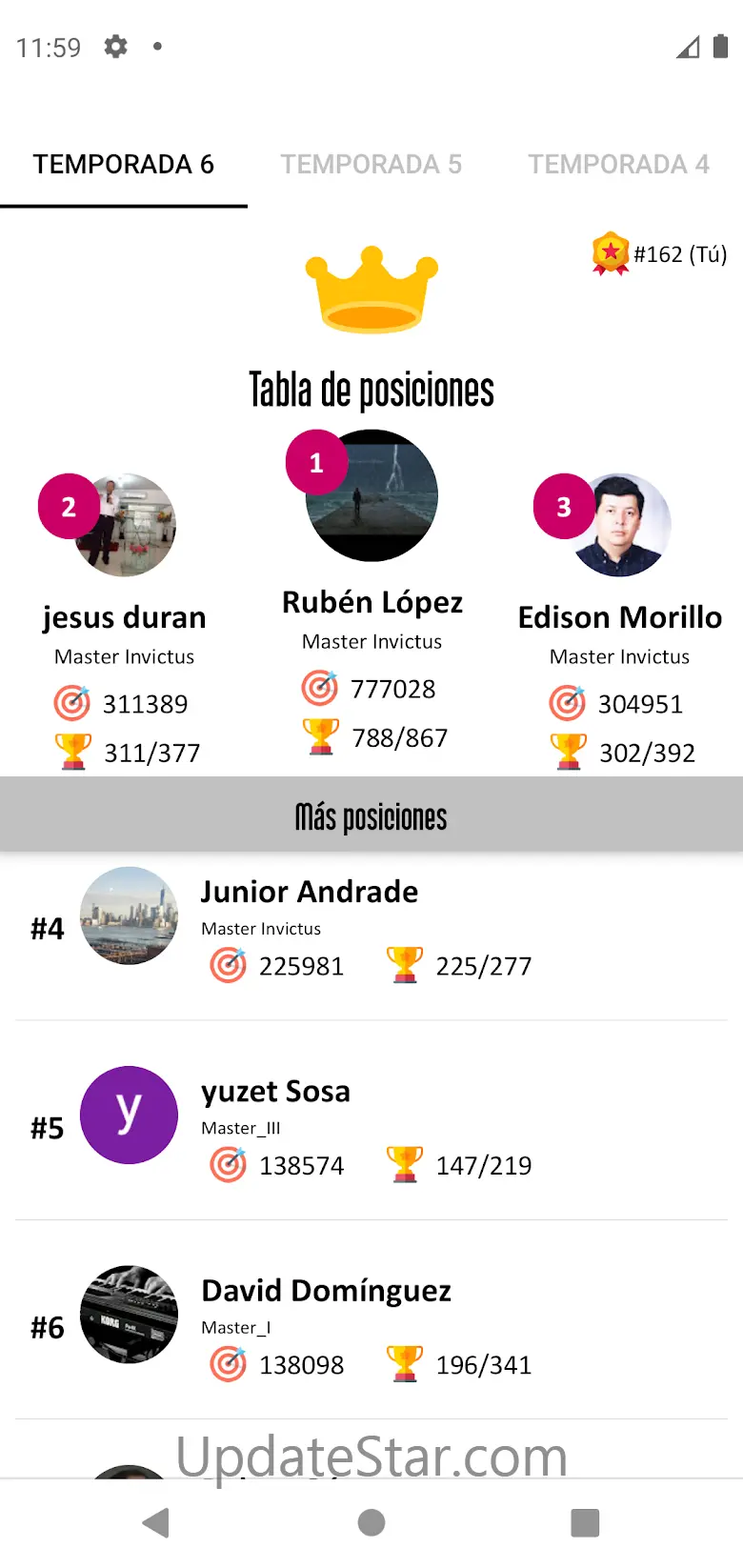Go back with the system back button
The height and width of the screenshot is (1568, 743).
[x=156, y=1522]
